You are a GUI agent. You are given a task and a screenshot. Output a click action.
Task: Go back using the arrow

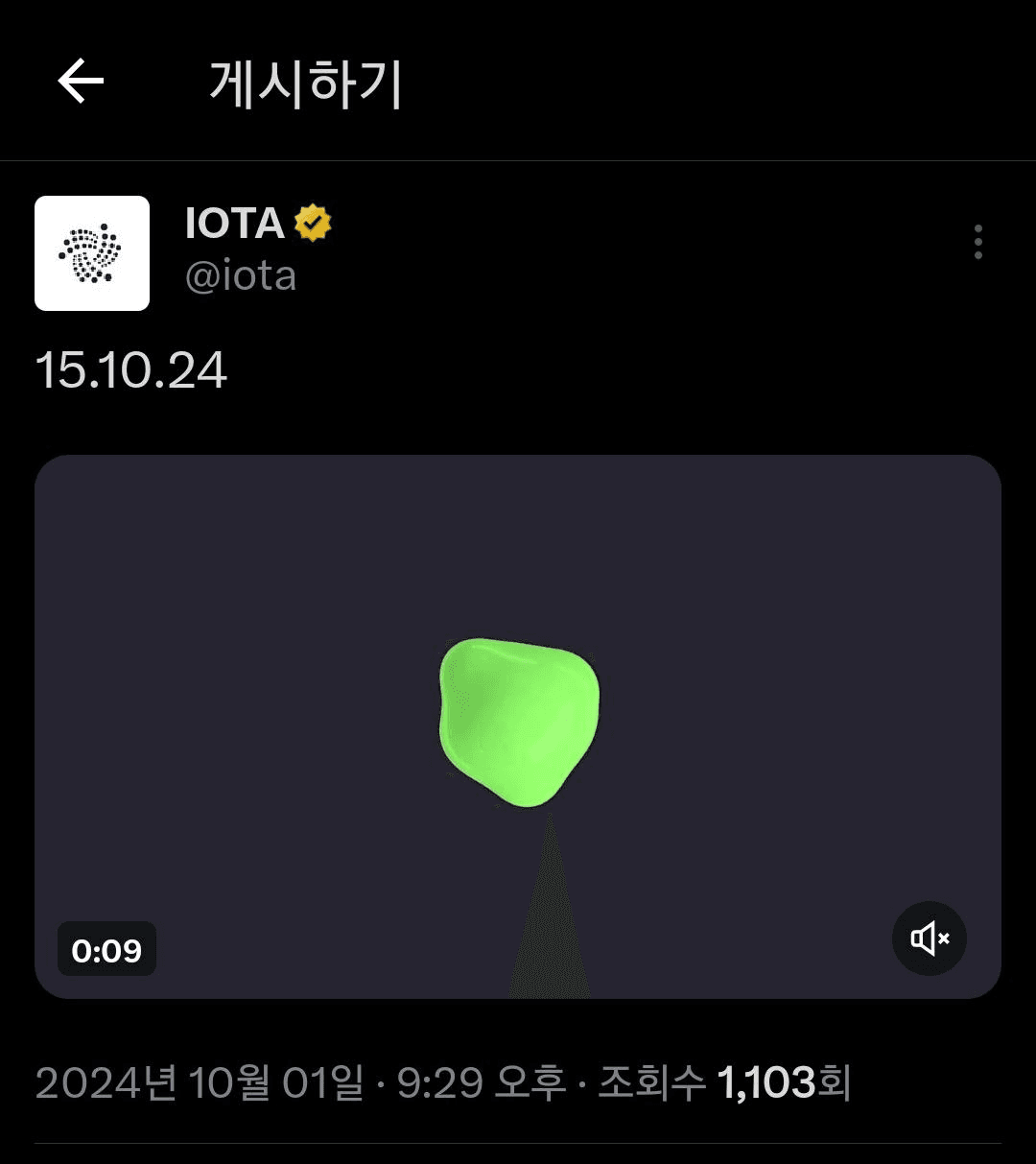(x=81, y=81)
